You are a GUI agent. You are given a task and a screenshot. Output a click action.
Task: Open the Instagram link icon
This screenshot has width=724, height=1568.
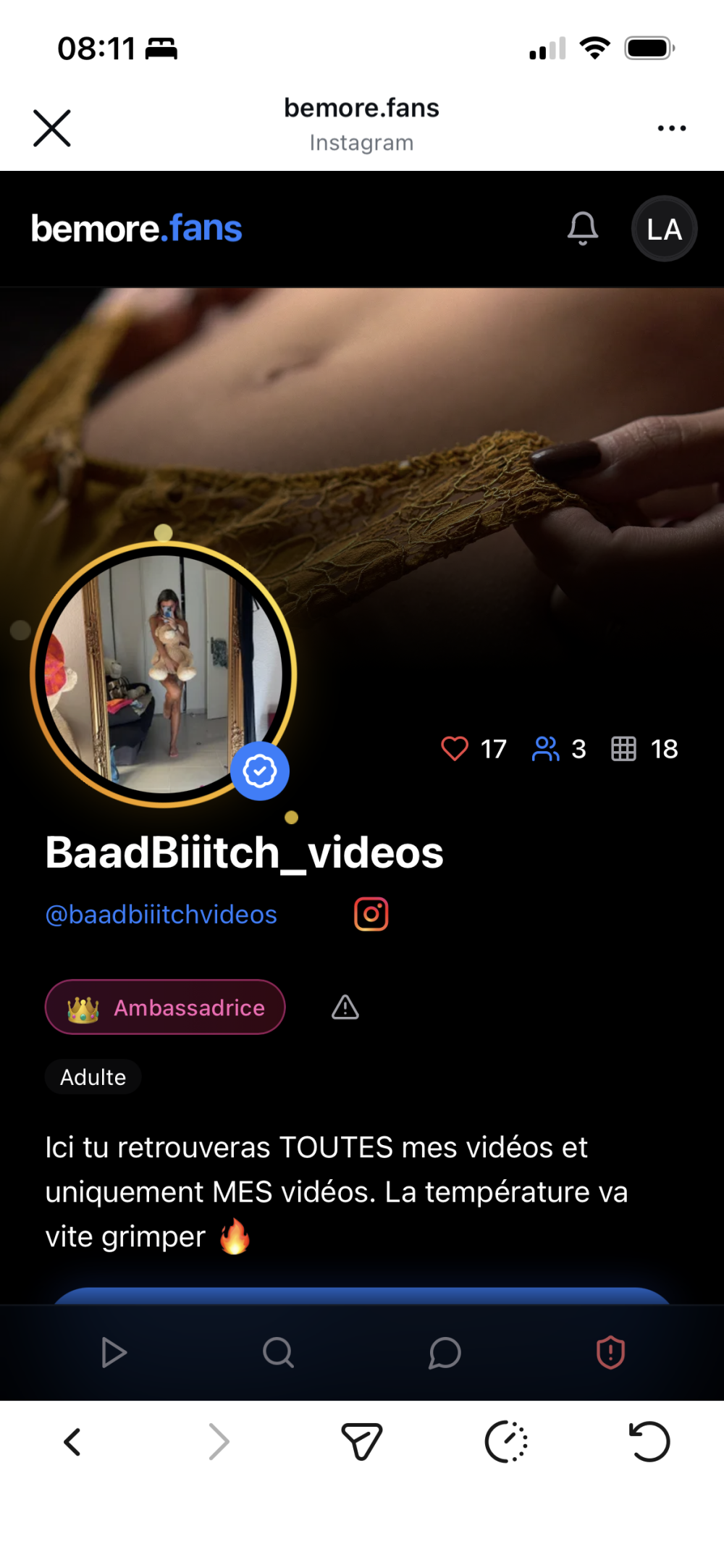pos(371,914)
